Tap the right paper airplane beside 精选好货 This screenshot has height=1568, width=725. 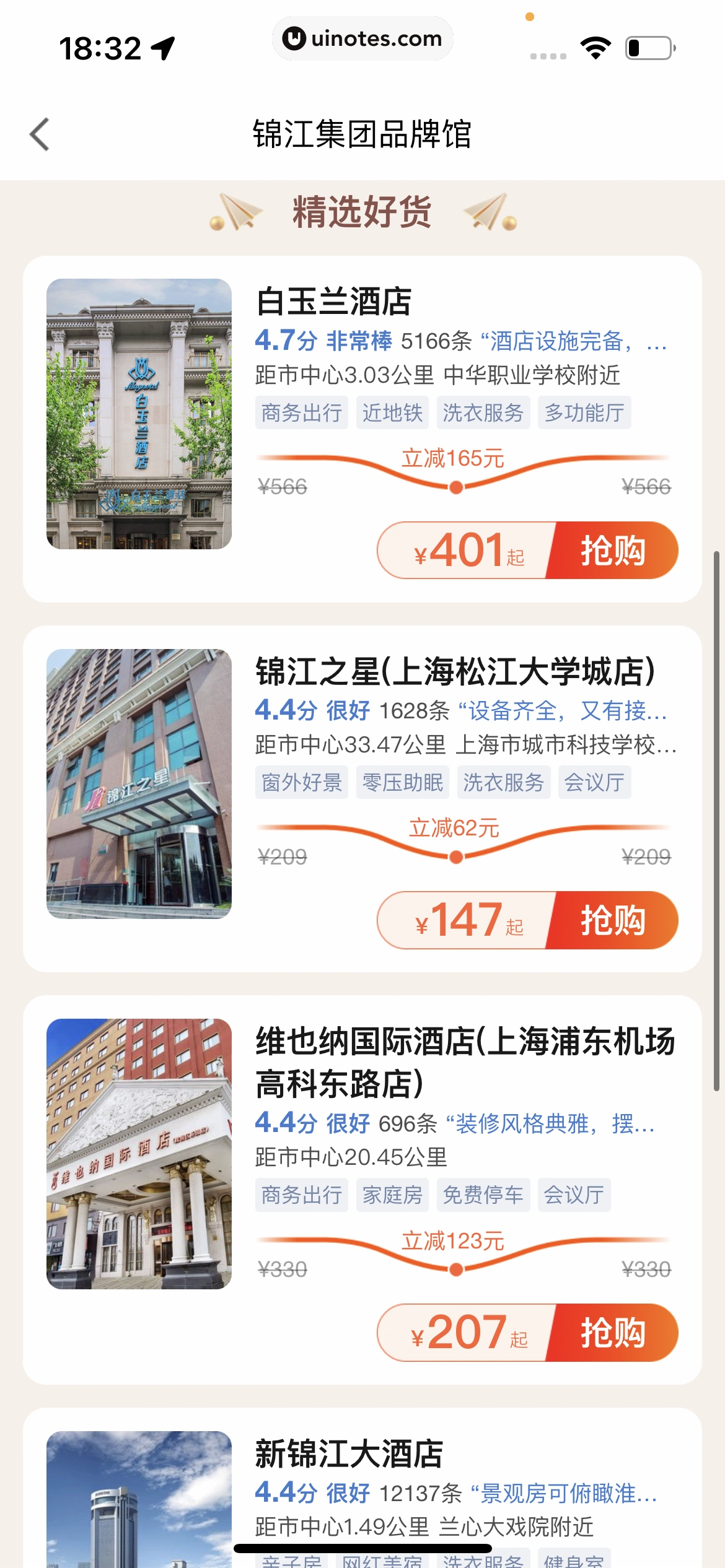(x=488, y=212)
